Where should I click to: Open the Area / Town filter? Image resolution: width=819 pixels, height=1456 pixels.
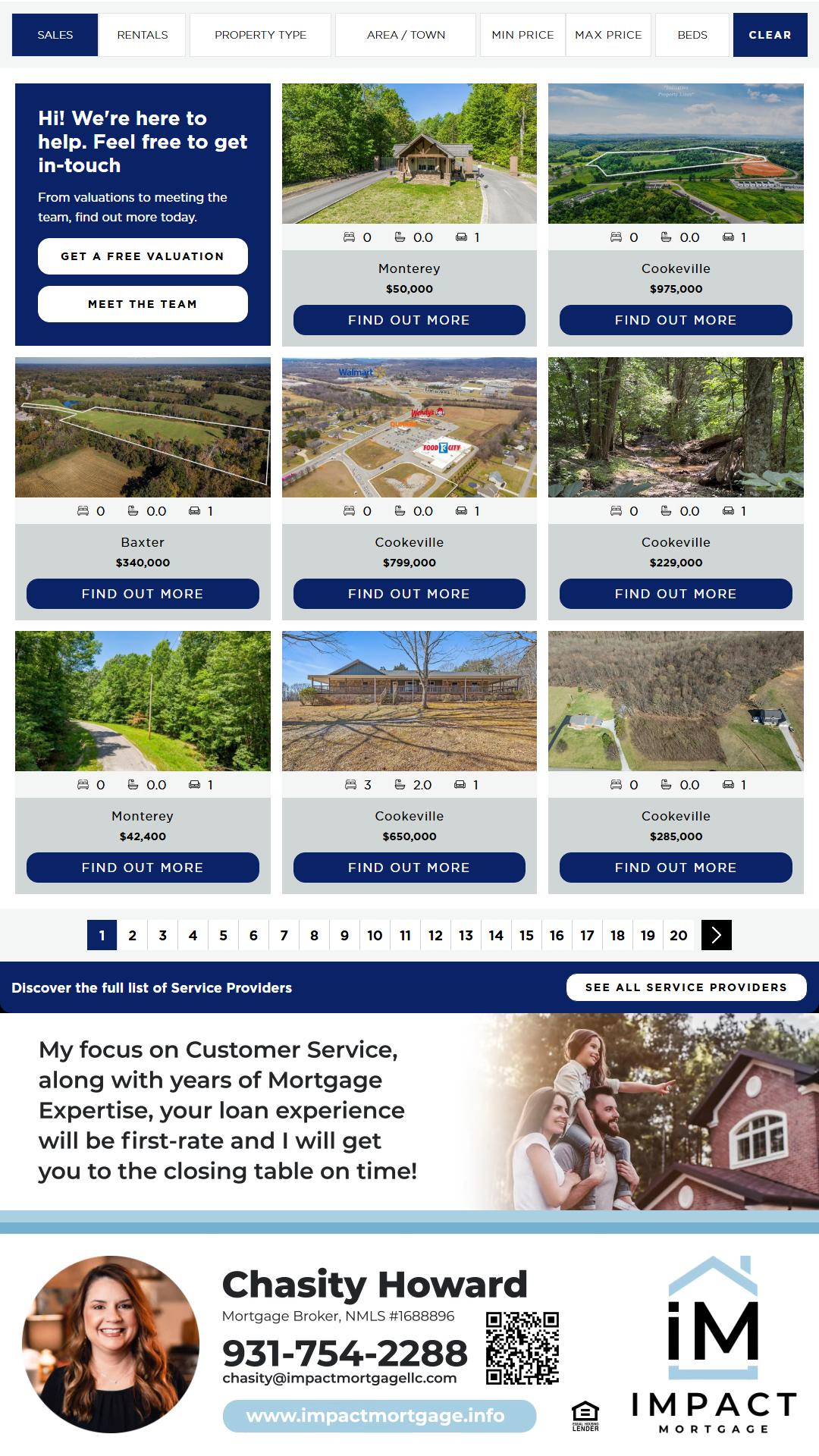point(406,35)
